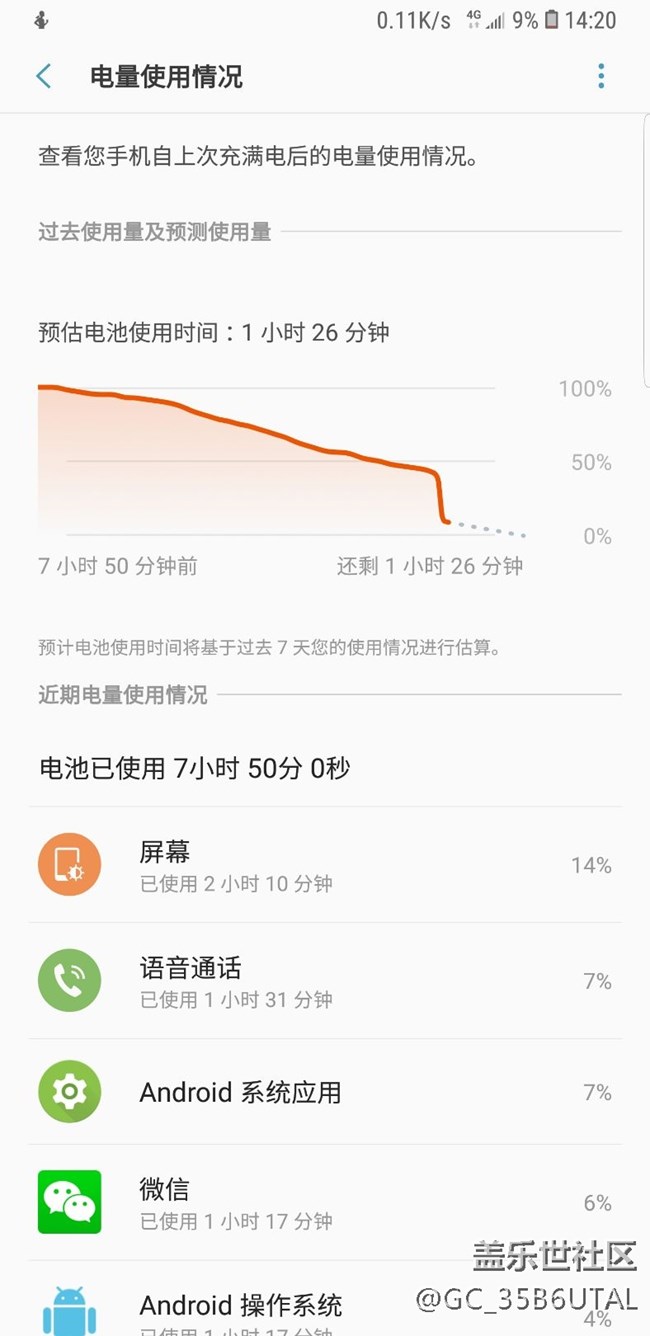Open the three-dot overflow menu
650x1336 pixels.
pyautogui.click(x=601, y=76)
